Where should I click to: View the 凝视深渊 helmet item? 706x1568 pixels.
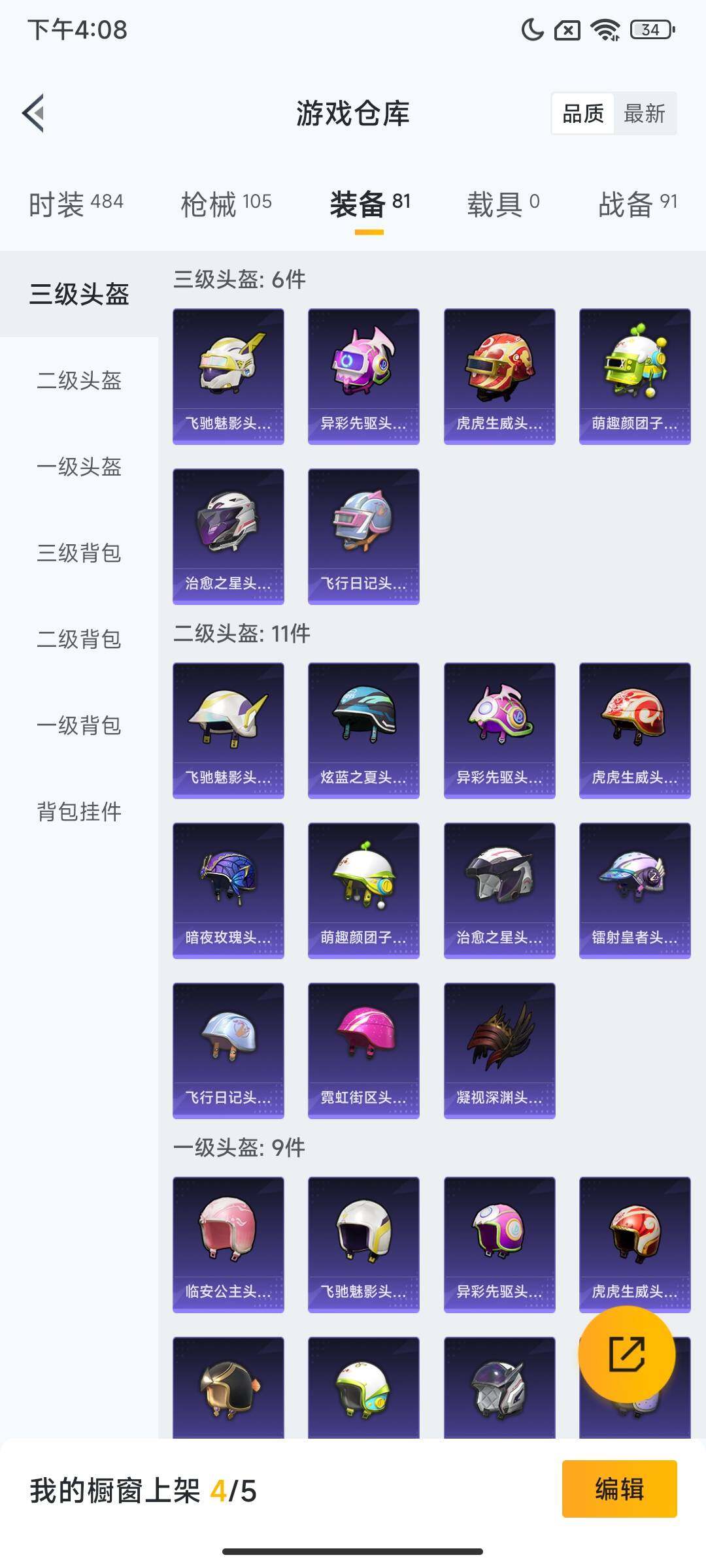[x=499, y=1051]
